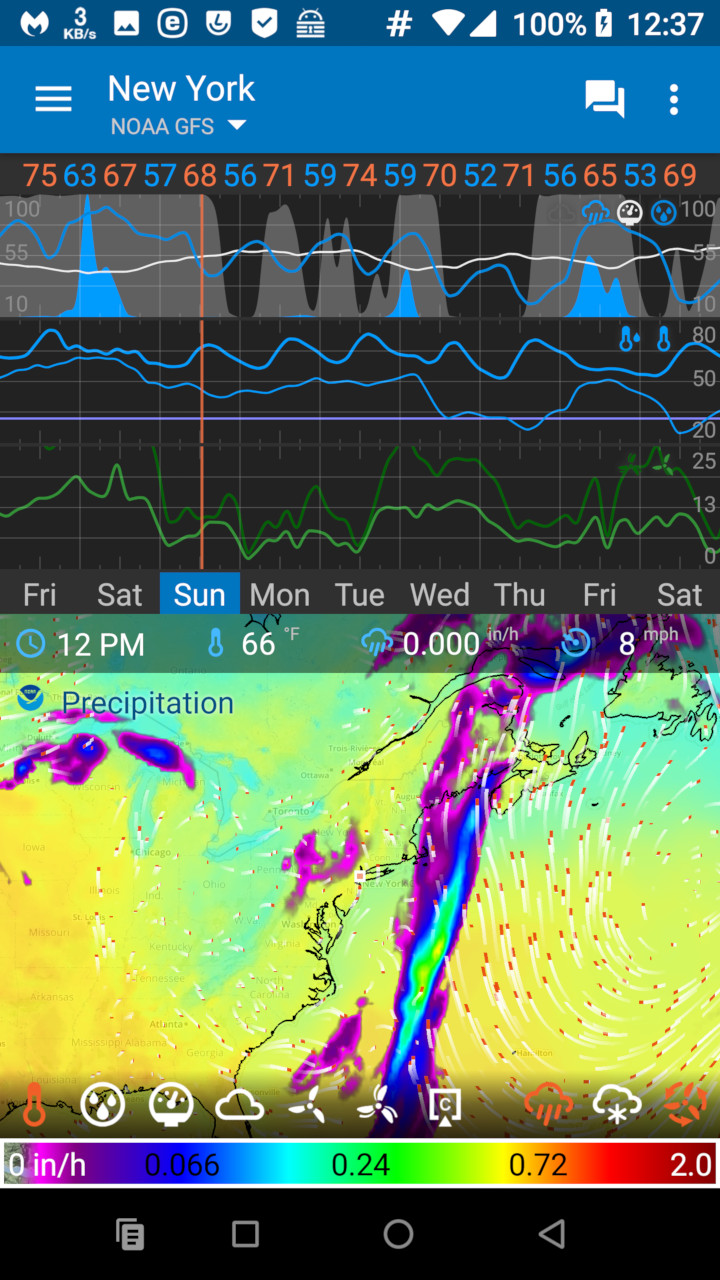Select Tue on the day timeline
The image size is (720, 1280).
[359, 595]
